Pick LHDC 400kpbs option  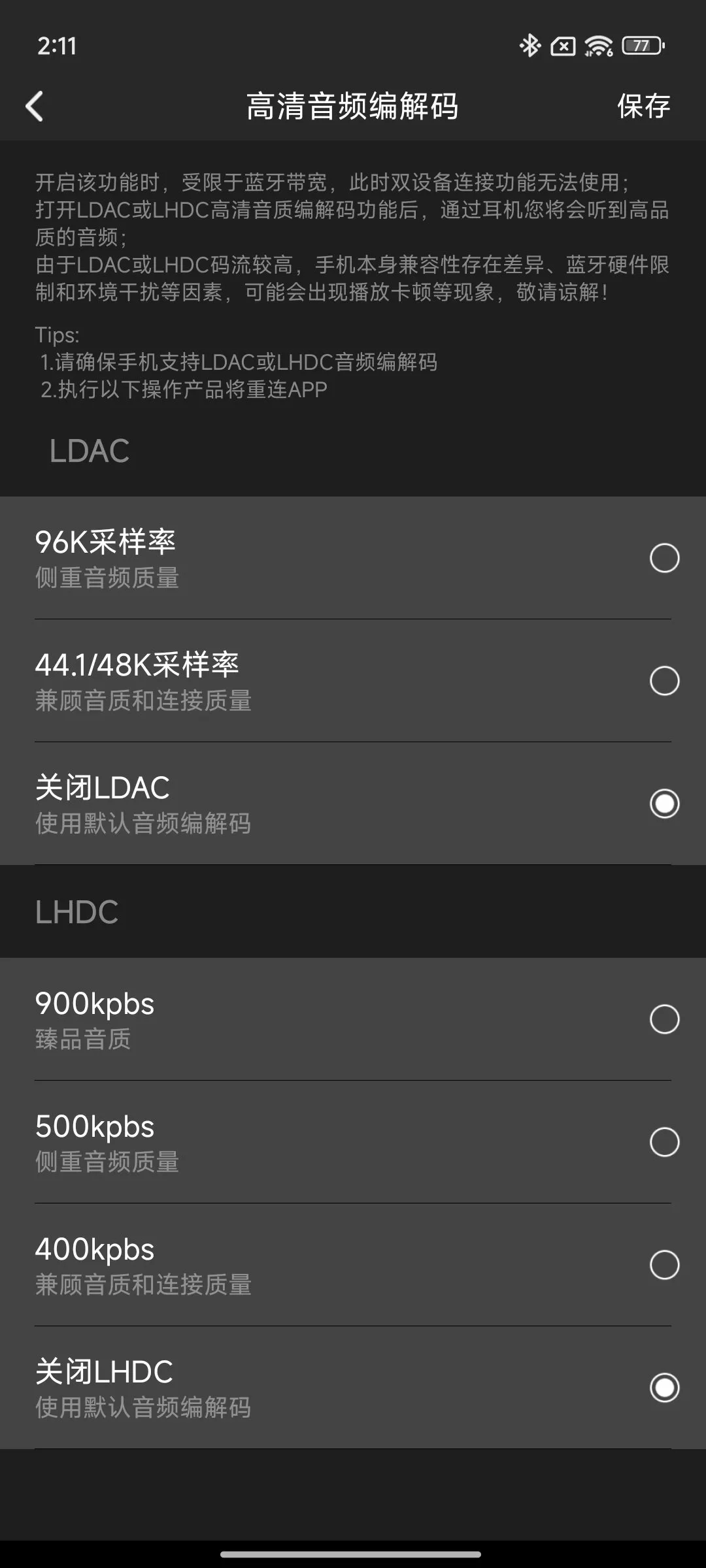[x=353, y=1265]
